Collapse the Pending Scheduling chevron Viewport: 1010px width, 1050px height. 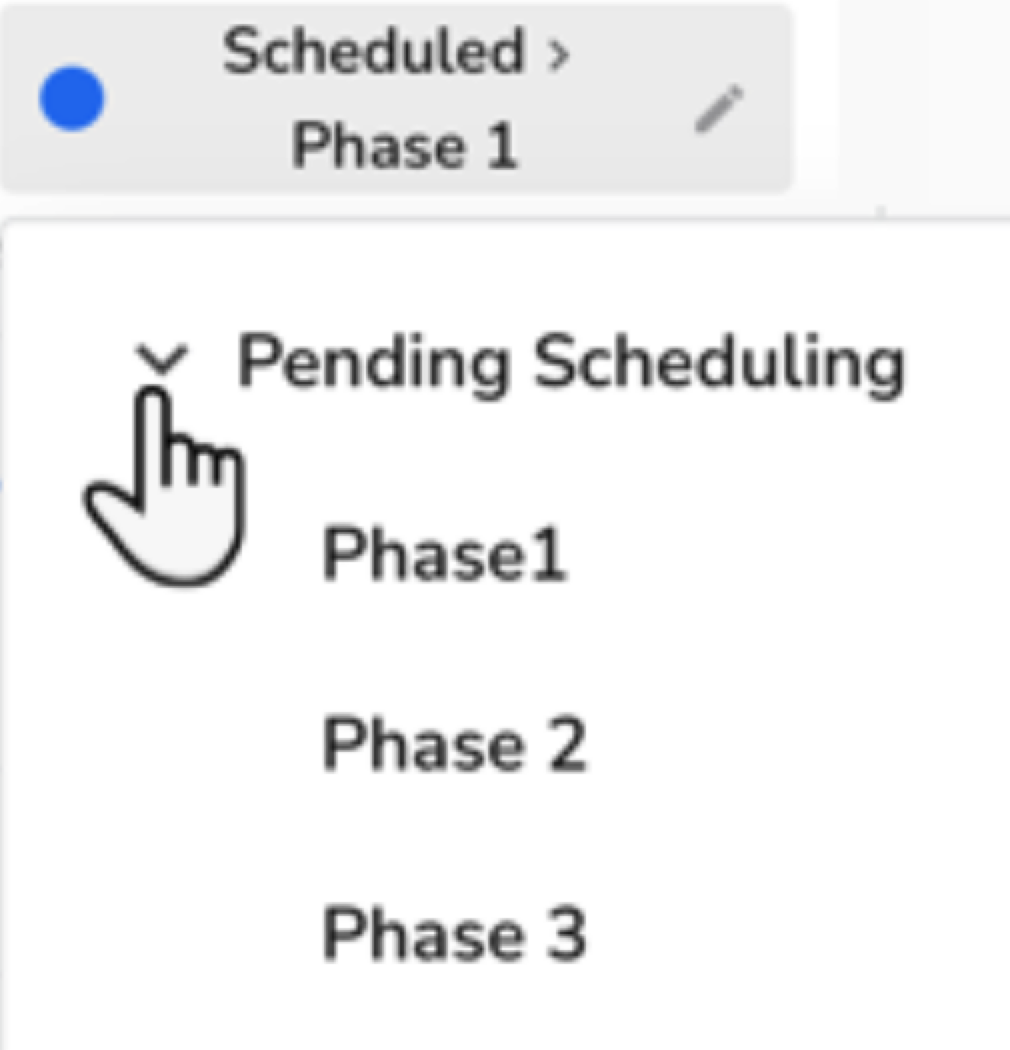(162, 359)
